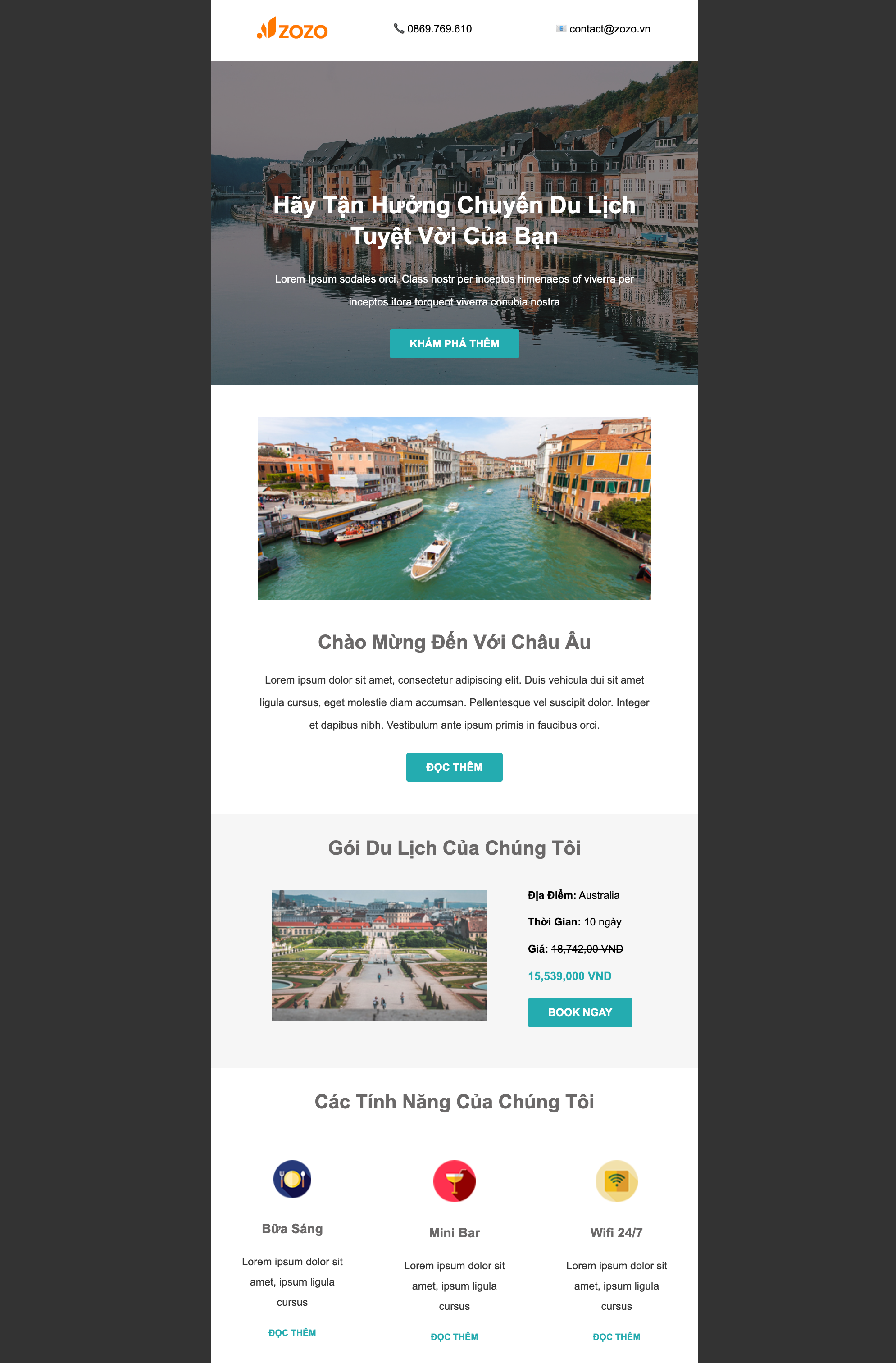
Task: Tap the KHÁM PHÁ THÊM button
Action: [454, 344]
